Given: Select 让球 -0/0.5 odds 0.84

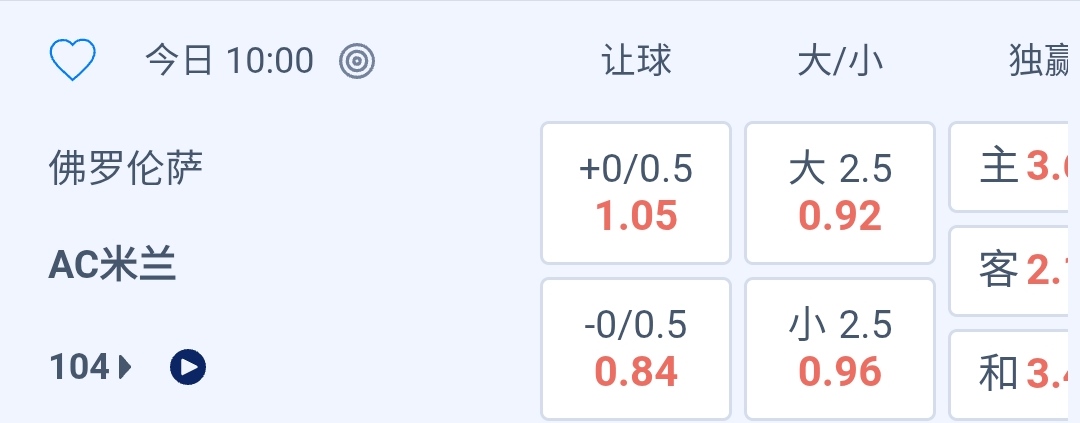Looking at the screenshot, I should (x=636, y=349).
